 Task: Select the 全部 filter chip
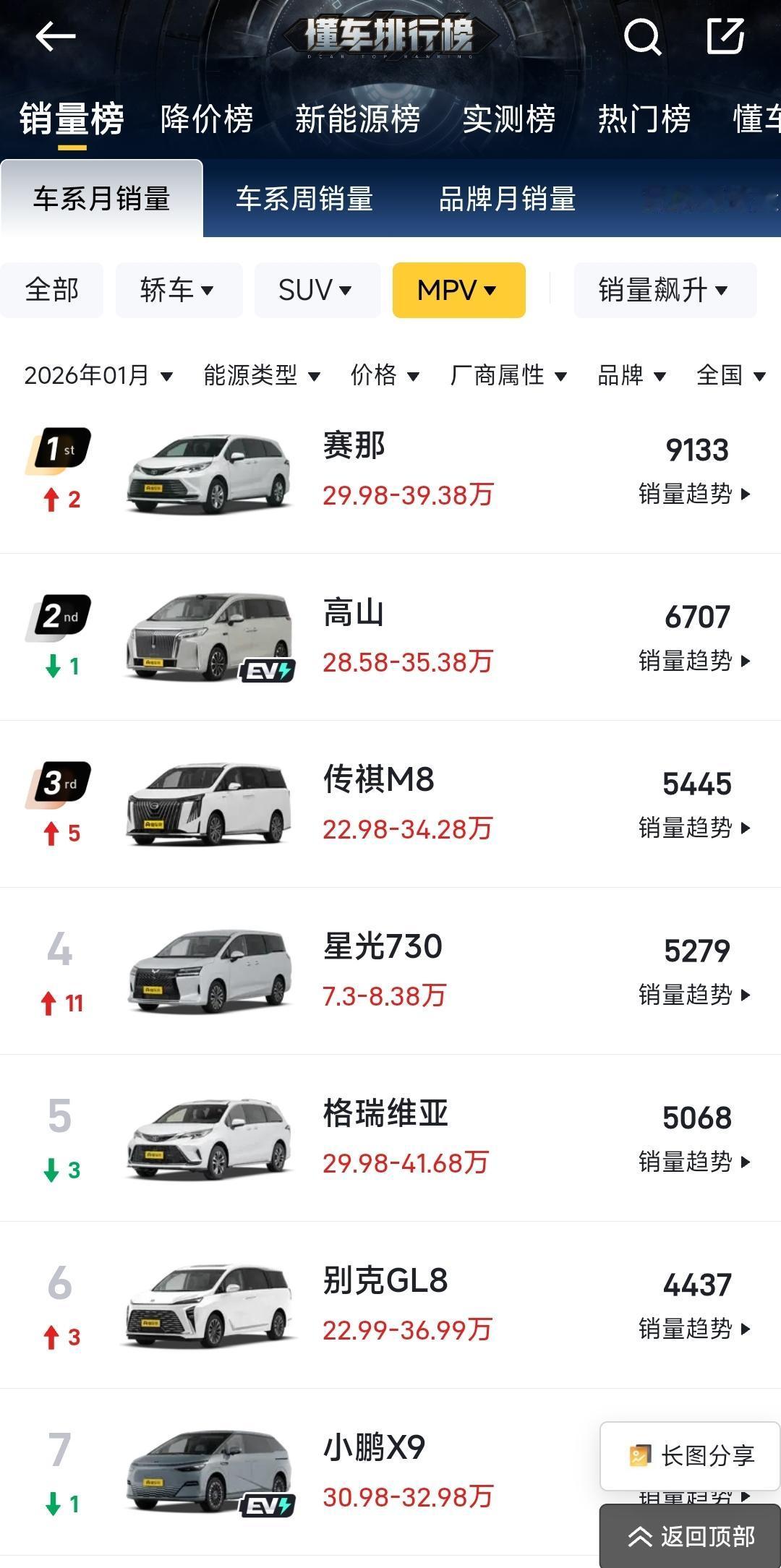point(51,290)
